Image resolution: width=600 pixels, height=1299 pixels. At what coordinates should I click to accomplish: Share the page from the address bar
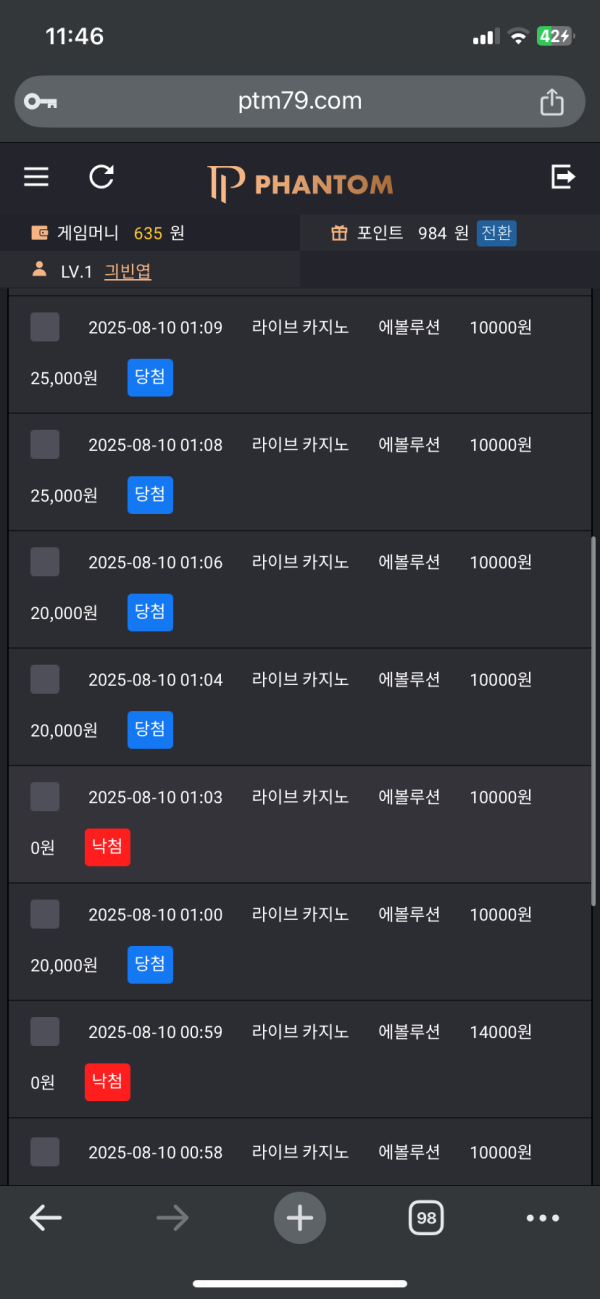[551, 101]
